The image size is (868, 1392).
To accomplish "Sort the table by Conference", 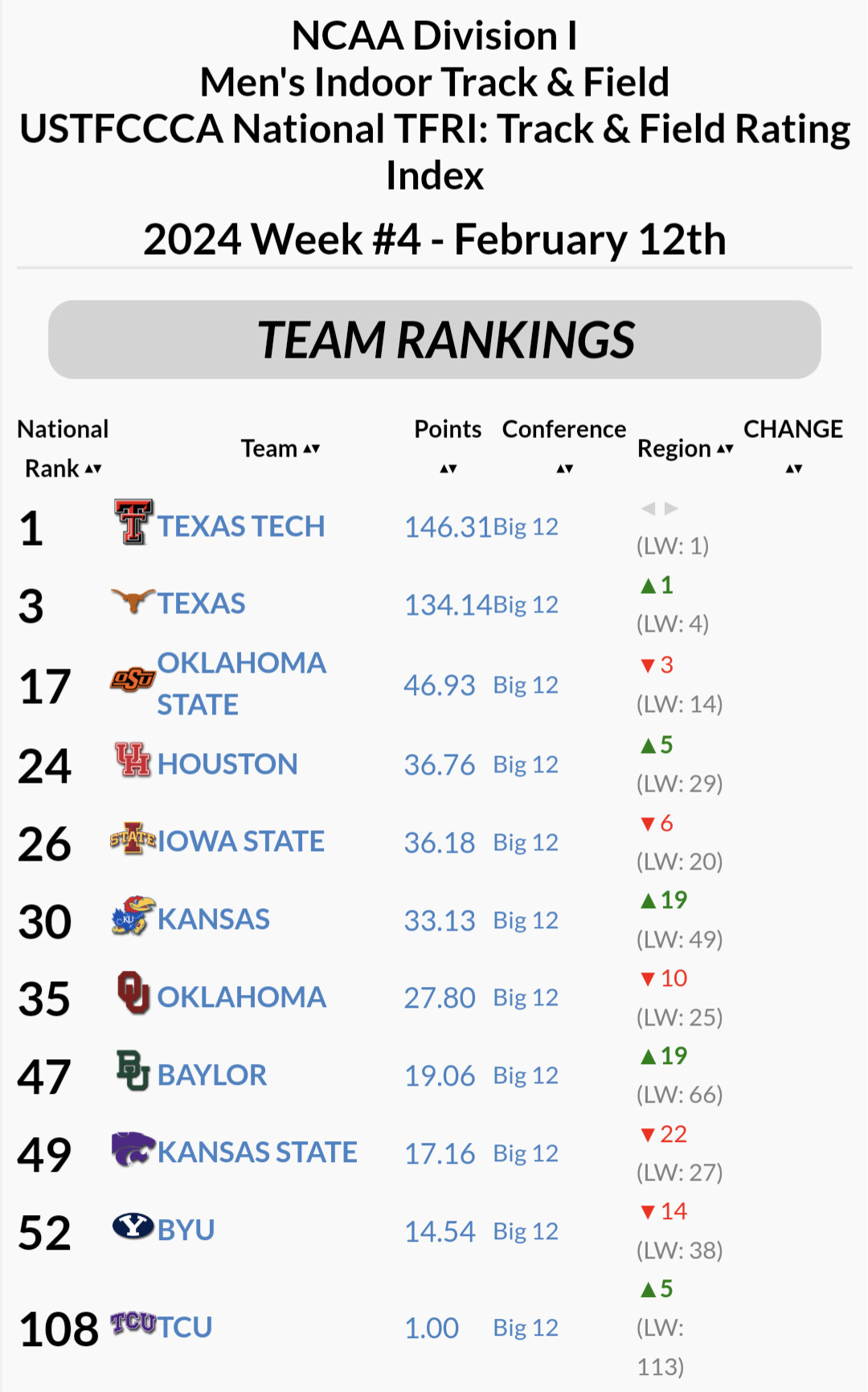I will pyautogui.click(x=564, y=448).
